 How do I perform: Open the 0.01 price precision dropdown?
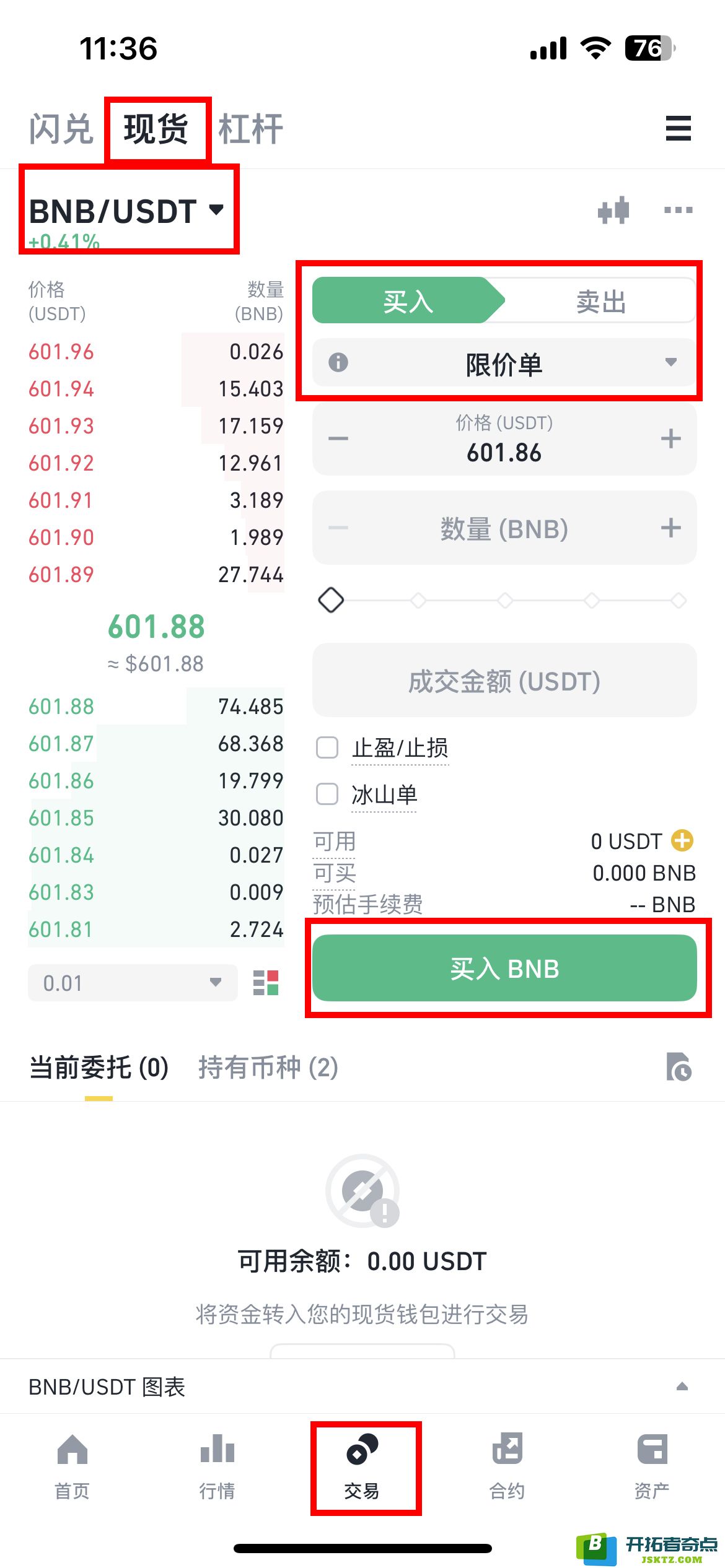133,982
